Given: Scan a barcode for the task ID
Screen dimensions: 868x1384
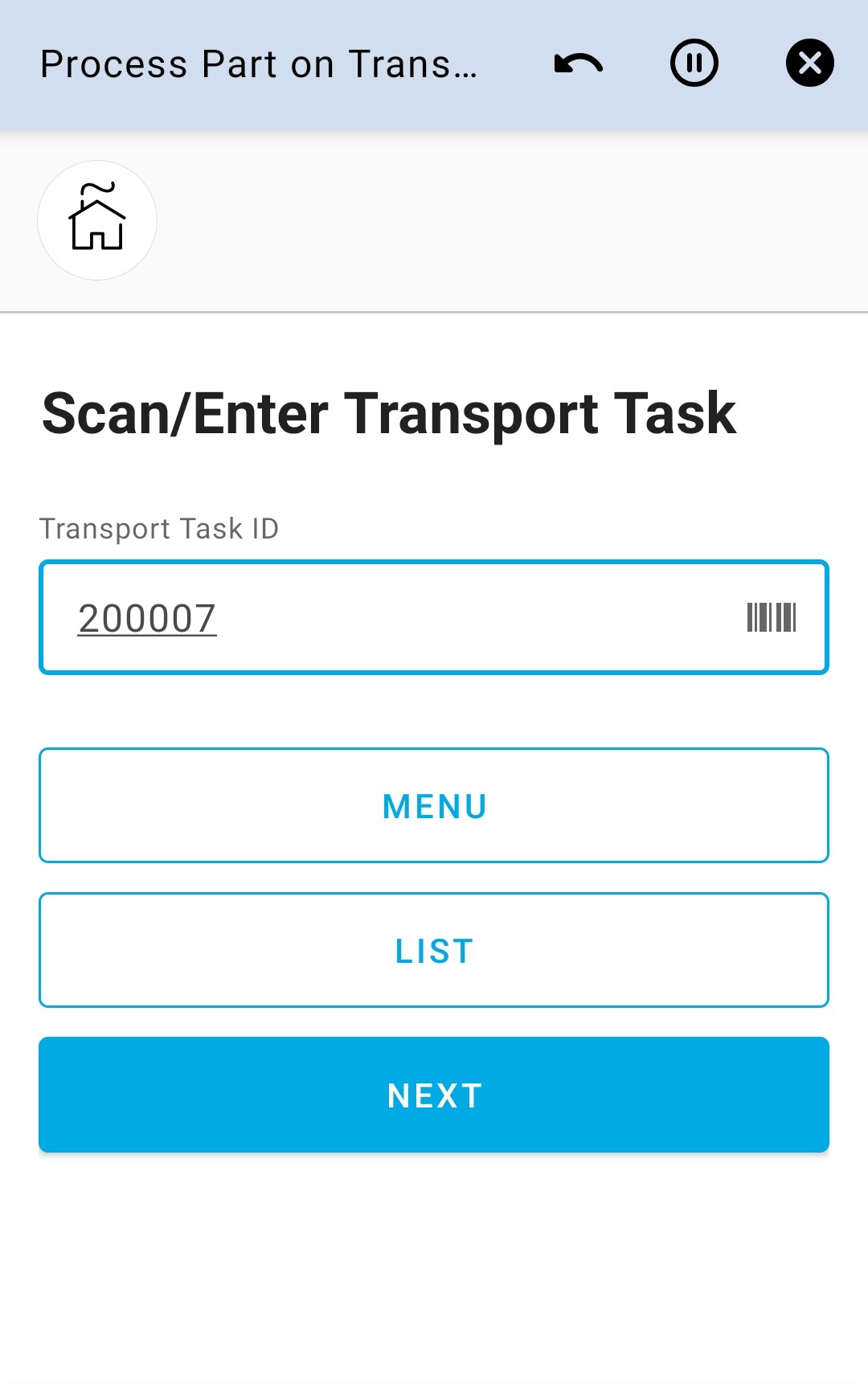Looking at the screenshot, I should tap(772, 617).
